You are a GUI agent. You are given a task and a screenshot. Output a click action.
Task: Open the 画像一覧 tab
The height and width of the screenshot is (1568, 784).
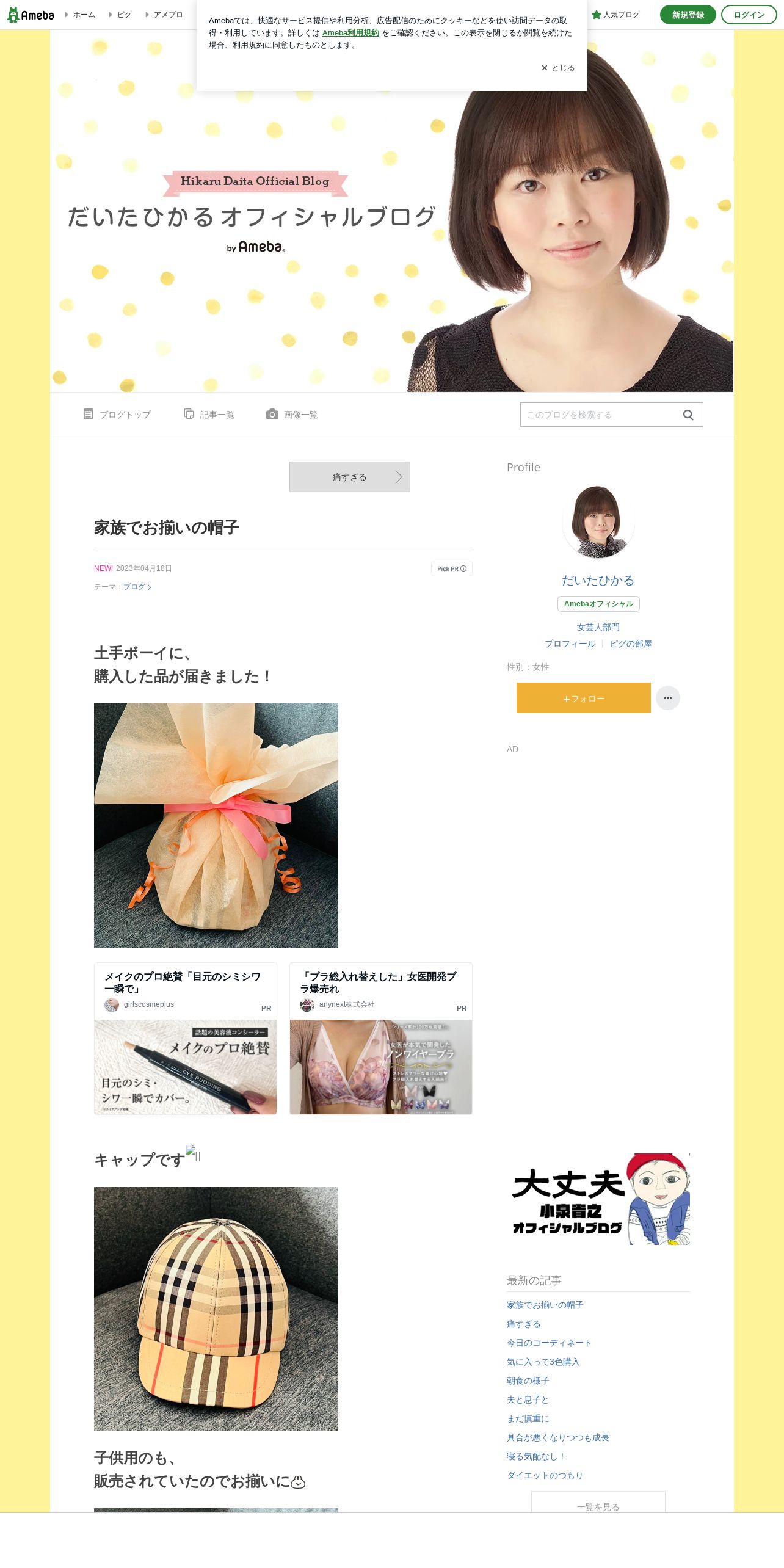pos(292,415)
